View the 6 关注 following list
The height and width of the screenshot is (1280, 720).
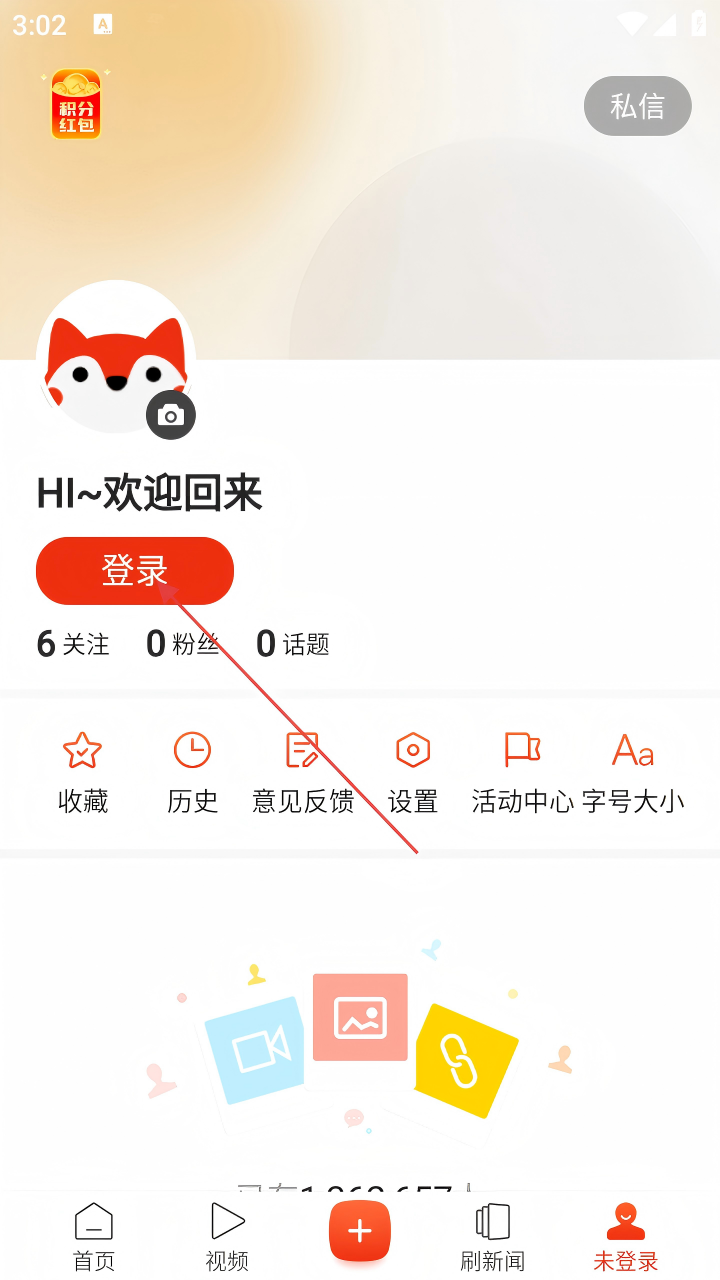pyautogui.click(x=73, y=644)
